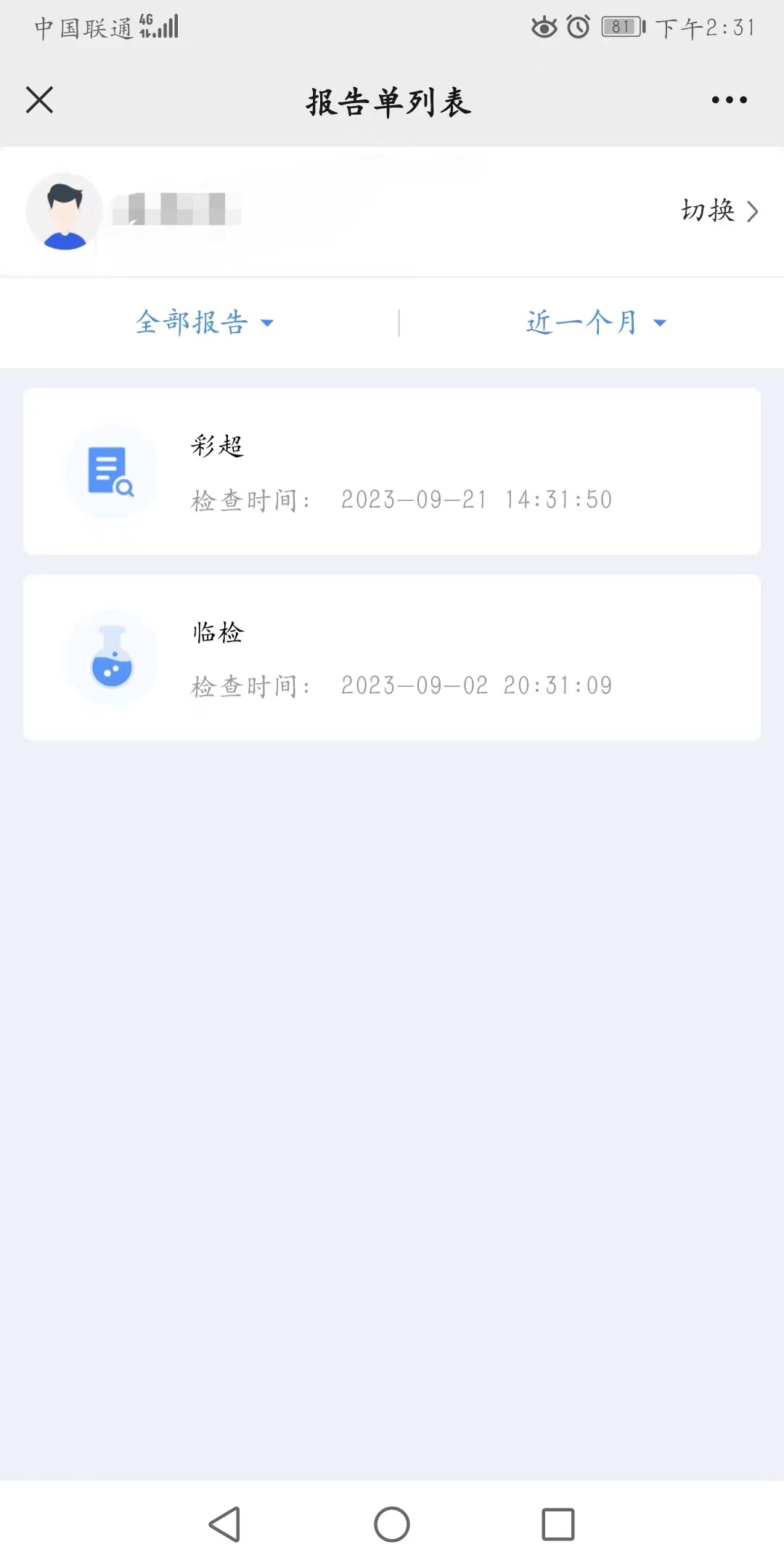Click the 切换 switch account link
This screenshot has width=784, height=1568.
click(x=708, y=211)
